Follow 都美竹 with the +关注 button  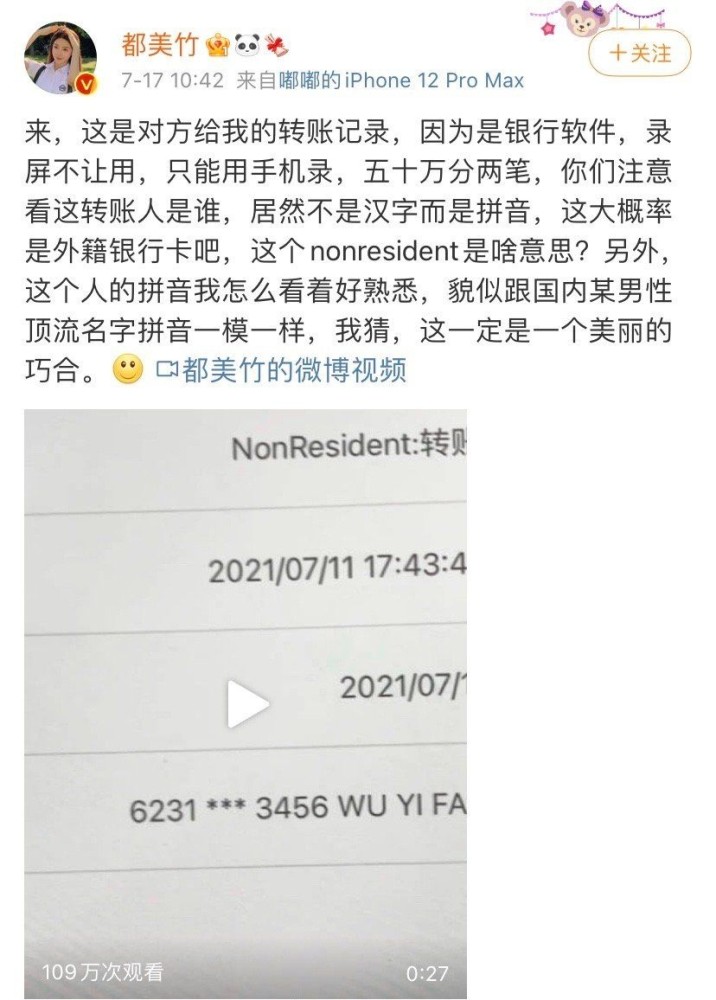click(640, 53)
